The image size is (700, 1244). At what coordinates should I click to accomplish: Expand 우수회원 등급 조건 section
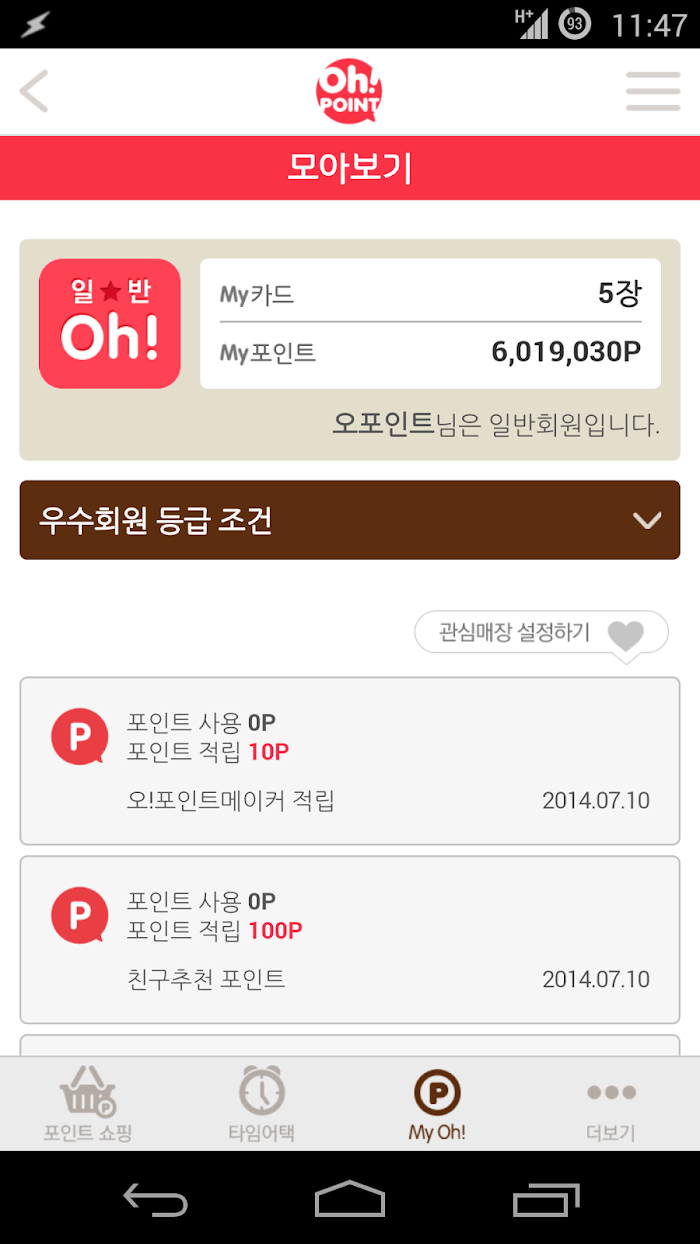tap(350, 520)
